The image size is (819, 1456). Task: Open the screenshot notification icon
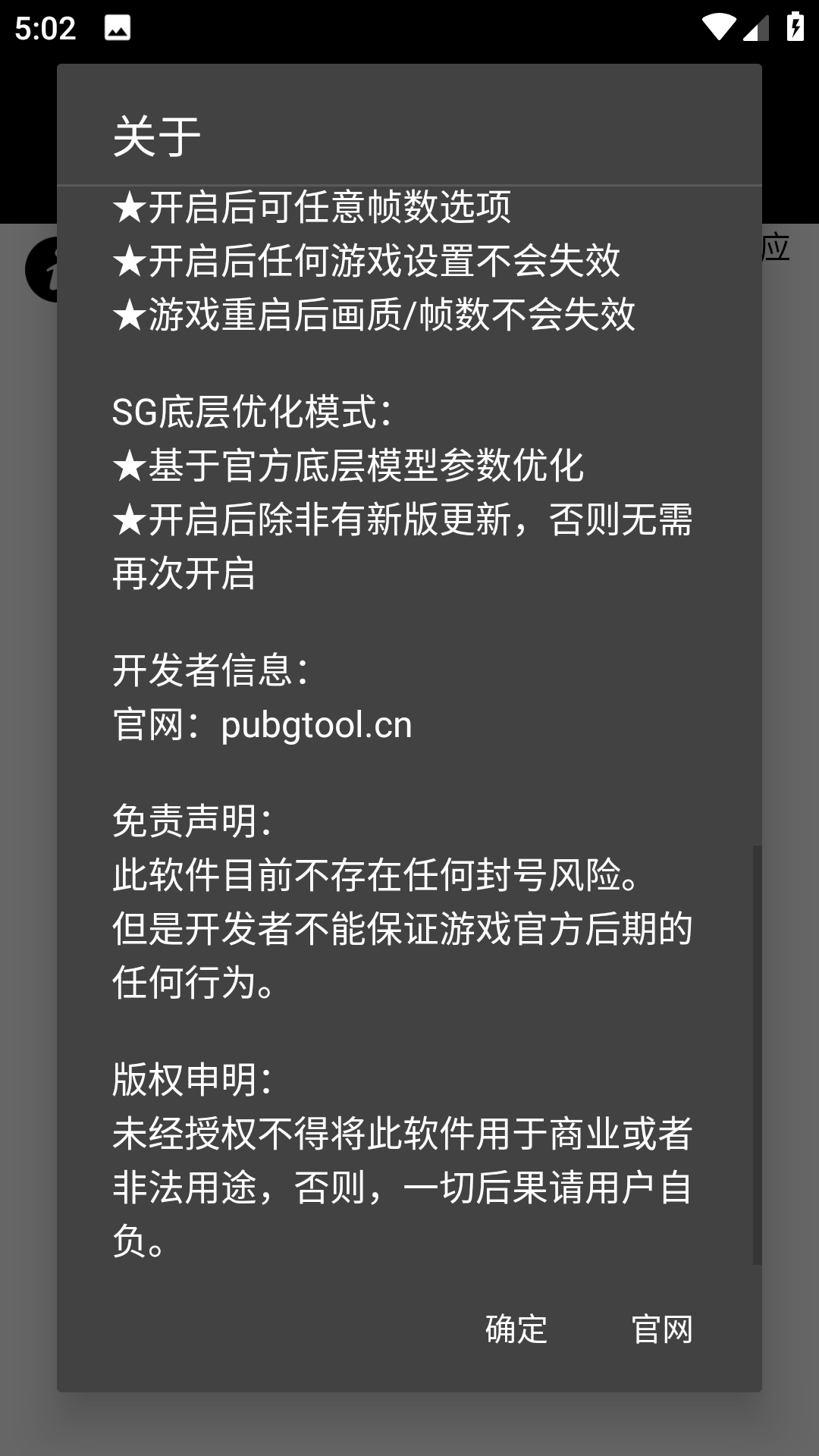pos(115,29)
